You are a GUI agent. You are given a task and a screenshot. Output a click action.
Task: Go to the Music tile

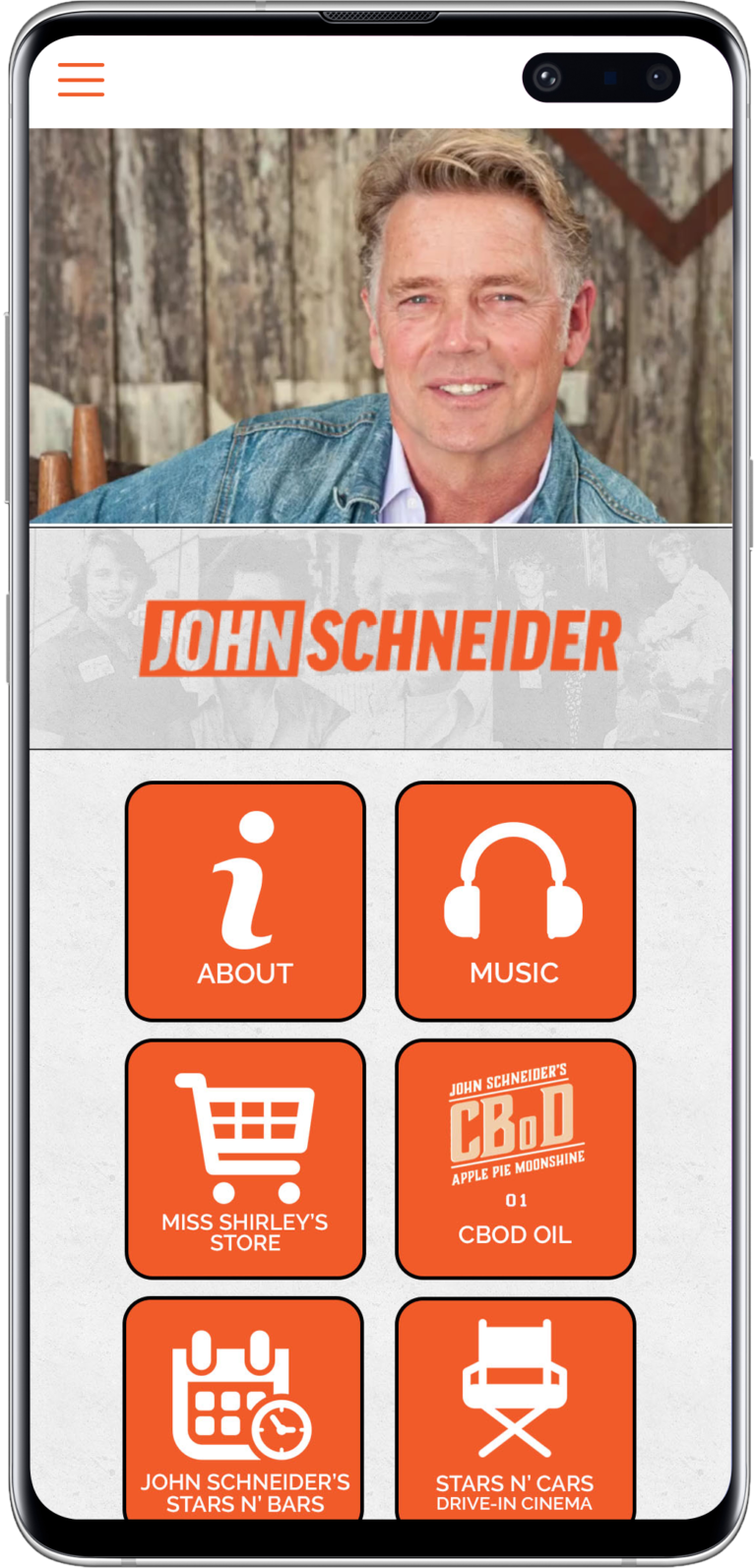pos(515,901)
